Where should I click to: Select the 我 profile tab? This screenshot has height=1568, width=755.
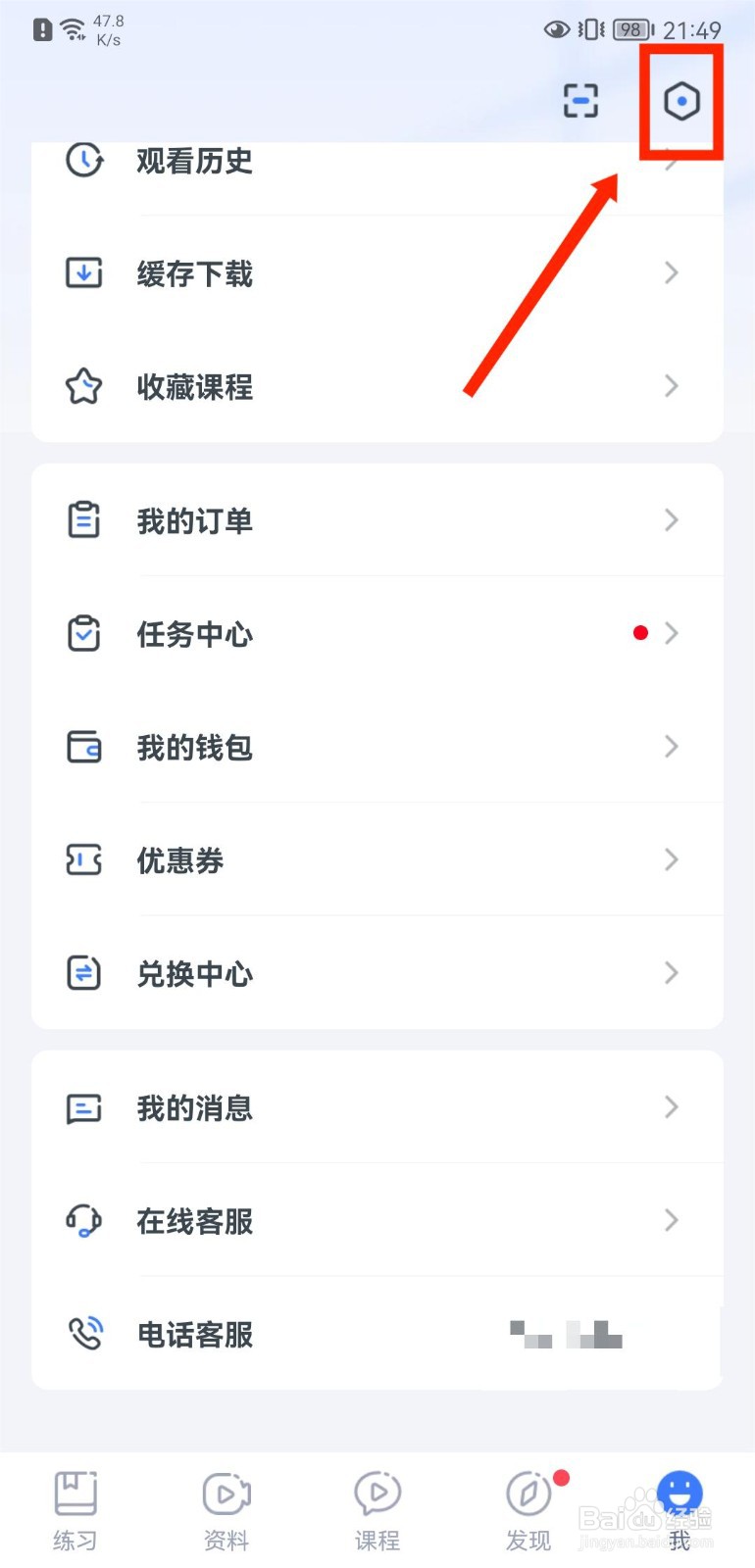point(679,1510)
